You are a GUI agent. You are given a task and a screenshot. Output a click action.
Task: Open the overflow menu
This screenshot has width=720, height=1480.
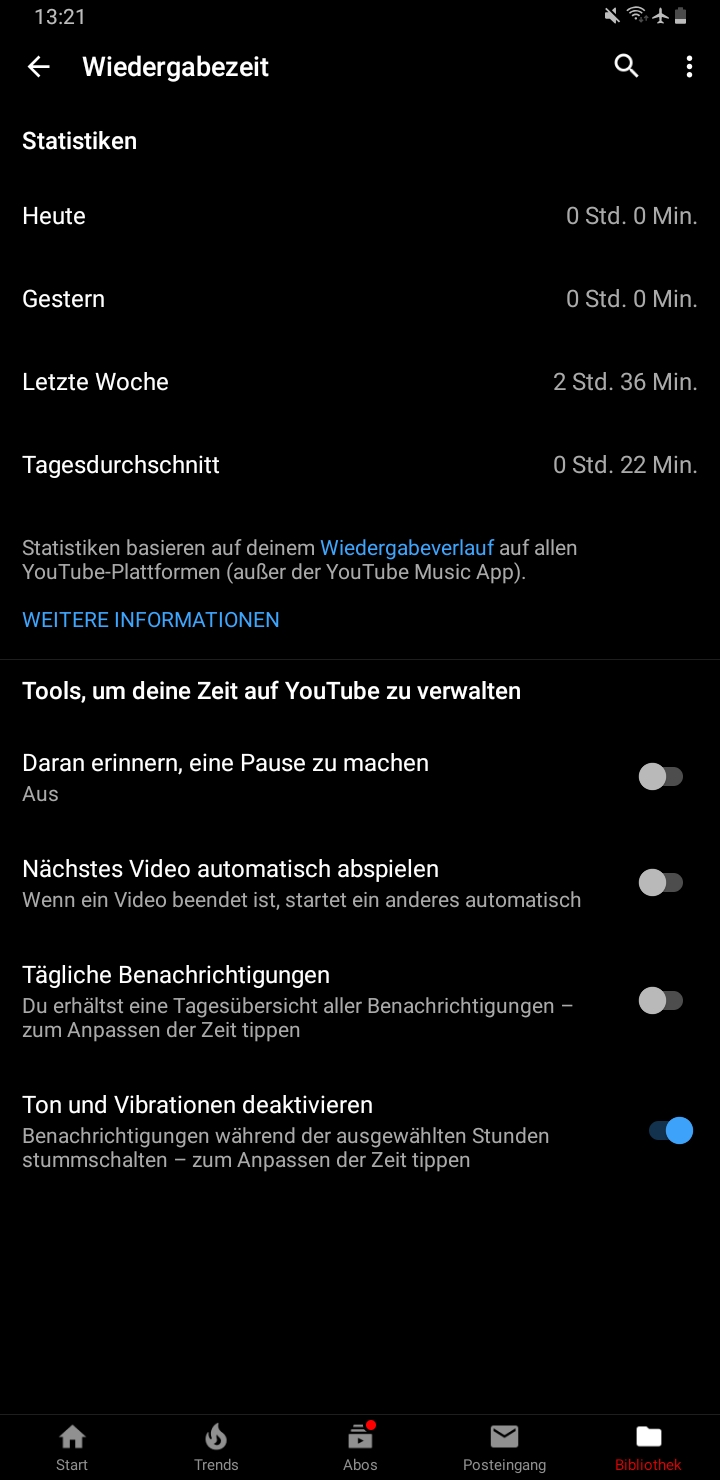688,66
